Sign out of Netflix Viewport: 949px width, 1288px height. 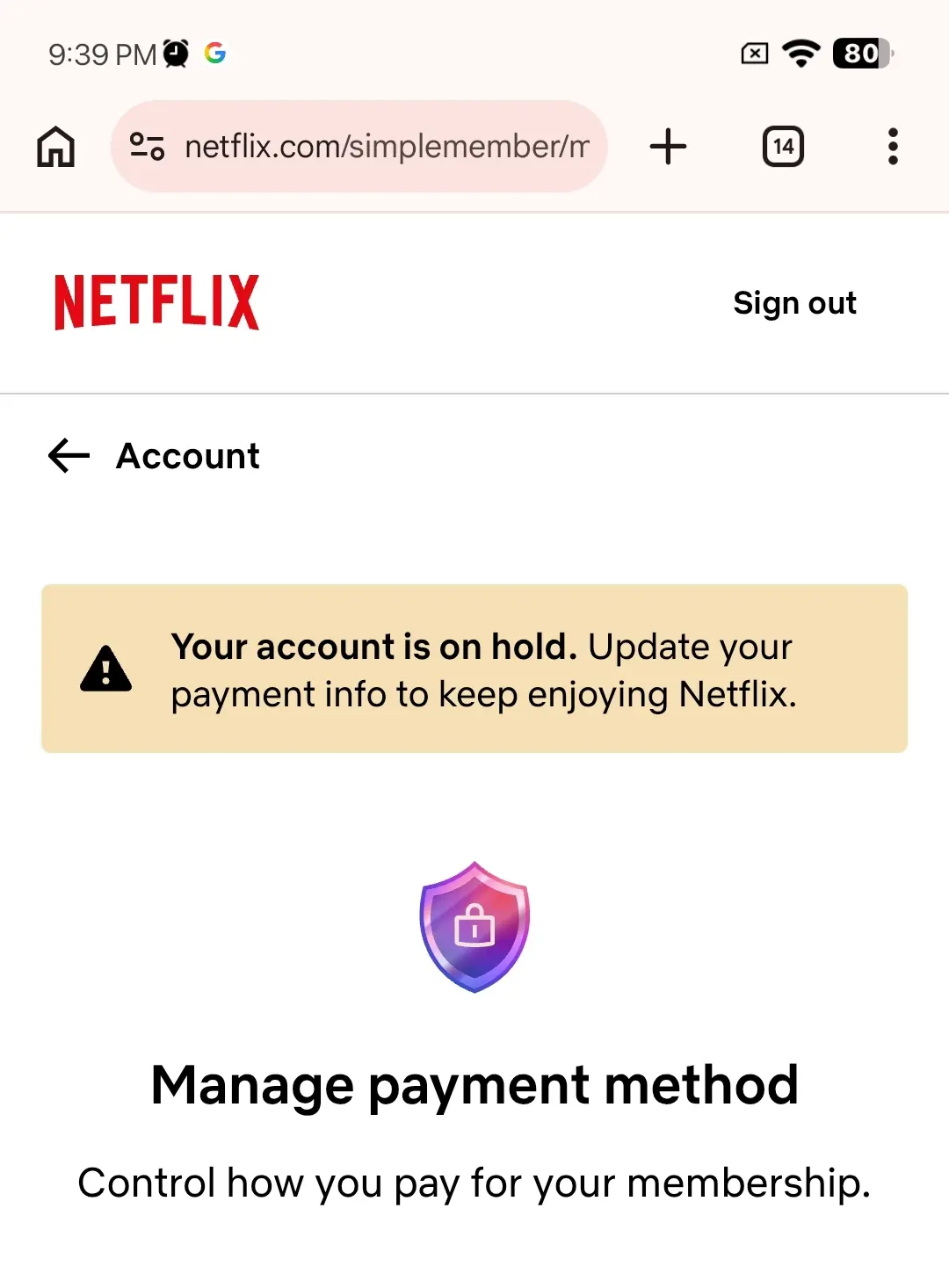pos(794,303)
